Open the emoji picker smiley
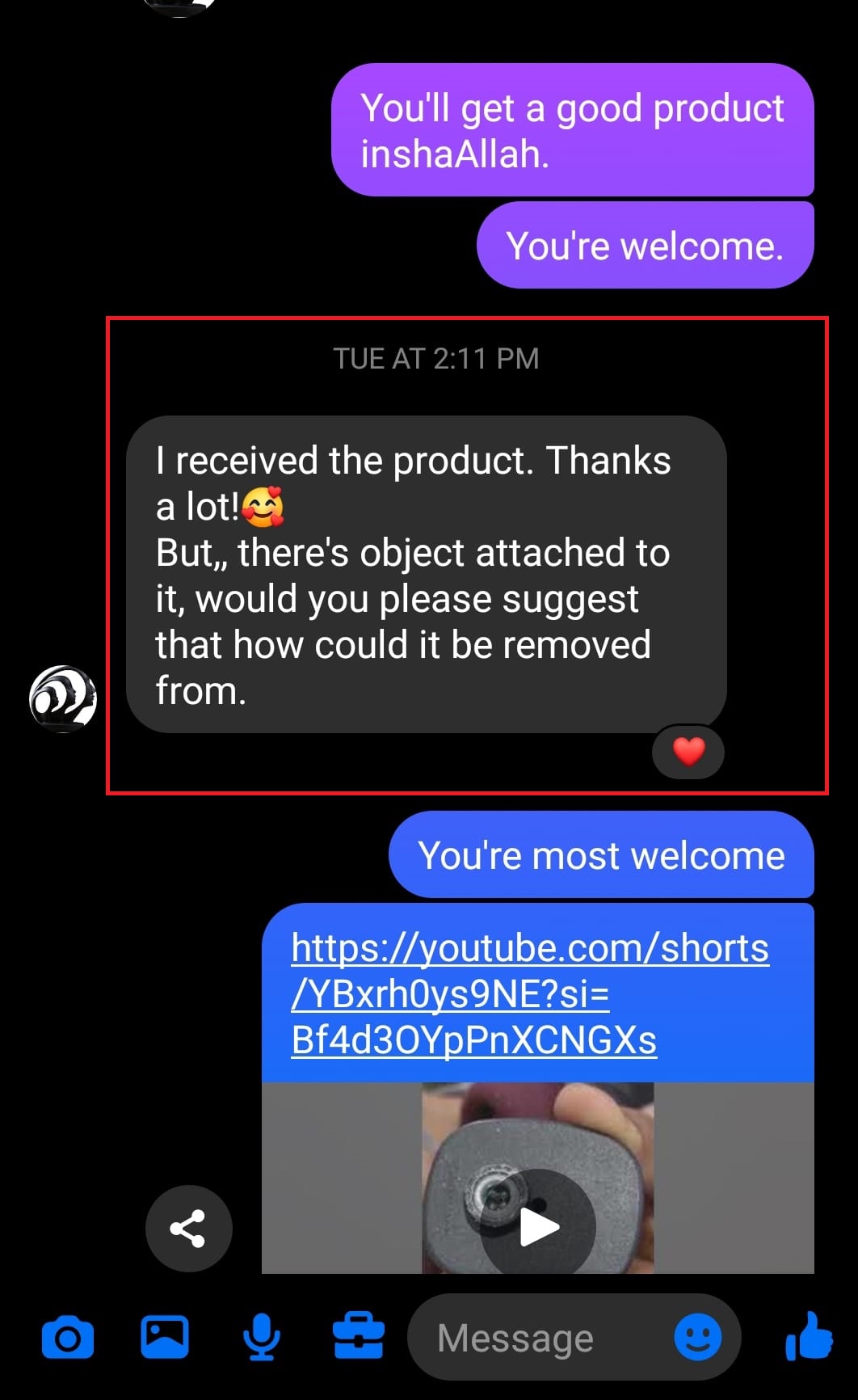This screenshot has height=1400, width=858. [697, 1337]
